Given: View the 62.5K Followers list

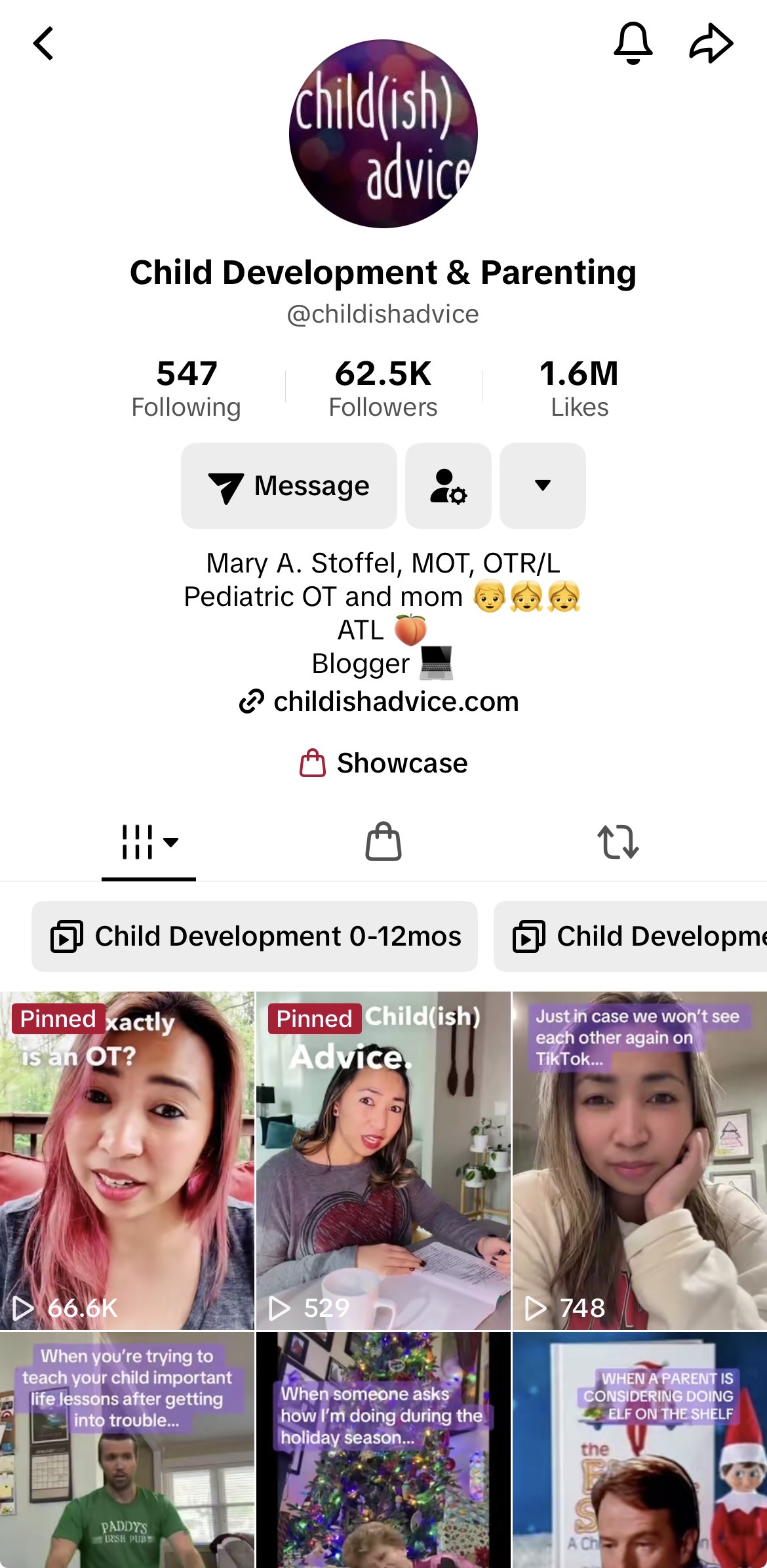Looking at the screenshot, I should [383, 388].
